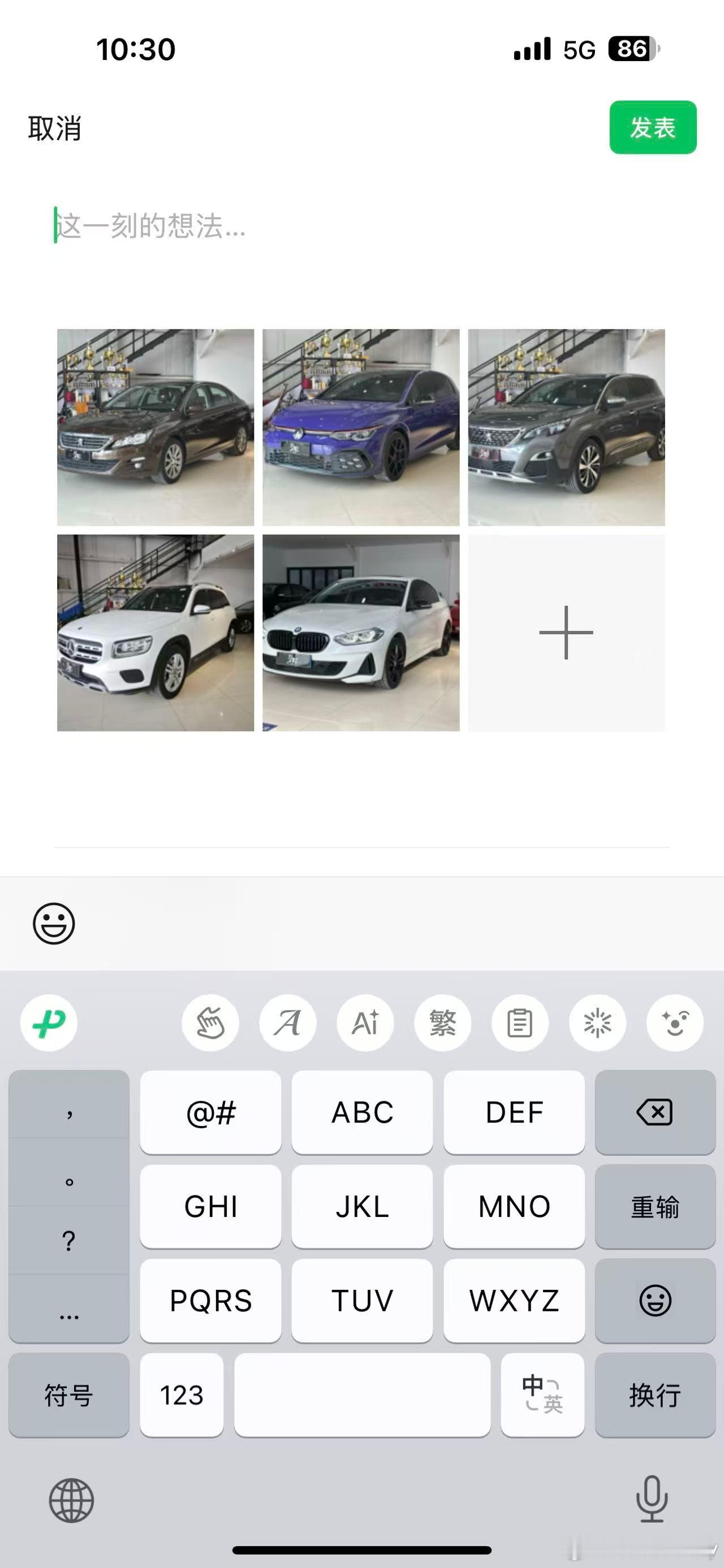Open the handwriting gesture input tool
The image size is (724, 1568).
pyautogui.click(x=210, y=1023)
